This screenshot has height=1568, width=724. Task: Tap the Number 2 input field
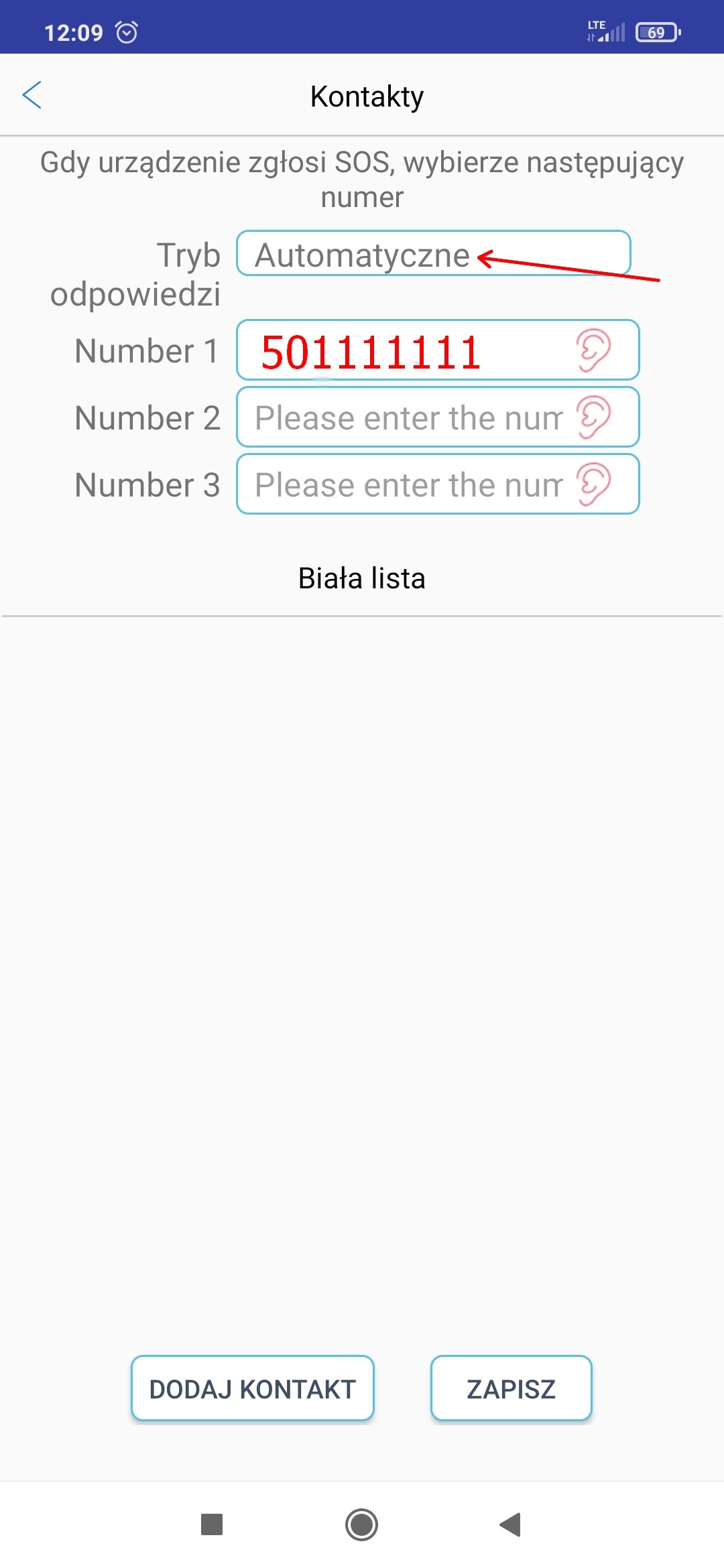[408, 417]
